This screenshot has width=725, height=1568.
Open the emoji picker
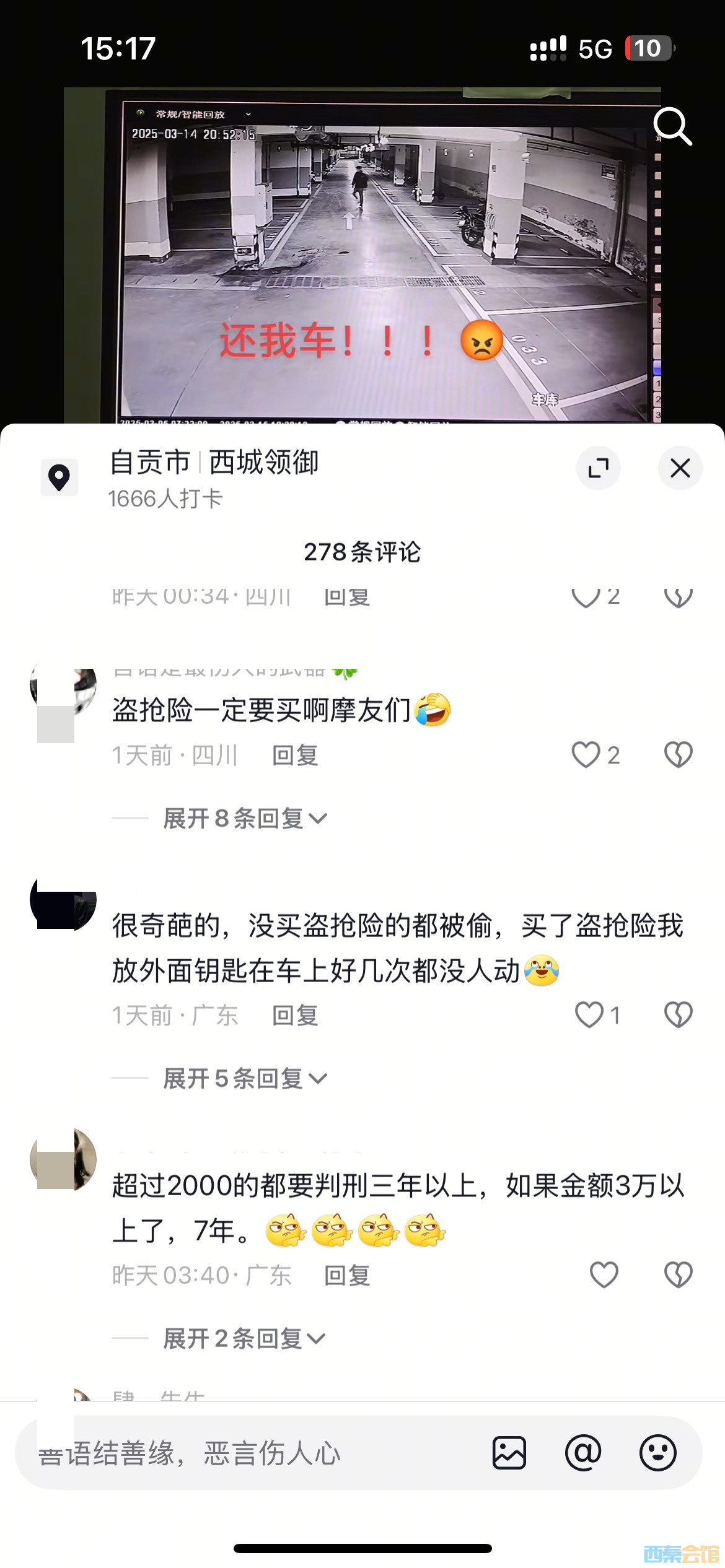[x=657, y=1453]
